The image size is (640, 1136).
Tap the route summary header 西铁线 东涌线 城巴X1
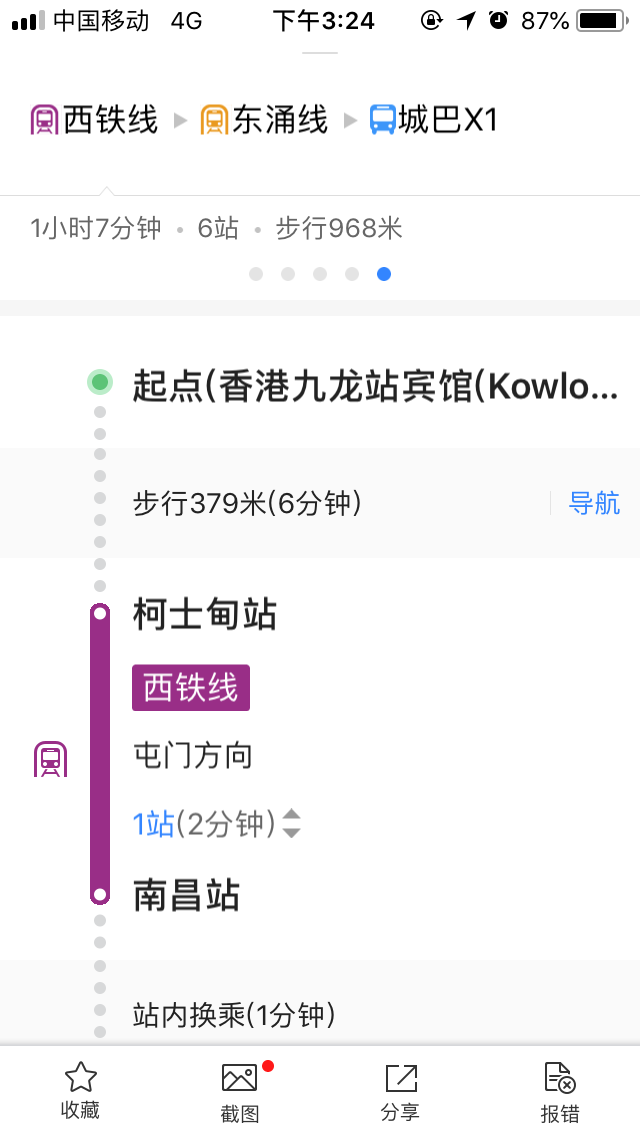click(264, 120)
